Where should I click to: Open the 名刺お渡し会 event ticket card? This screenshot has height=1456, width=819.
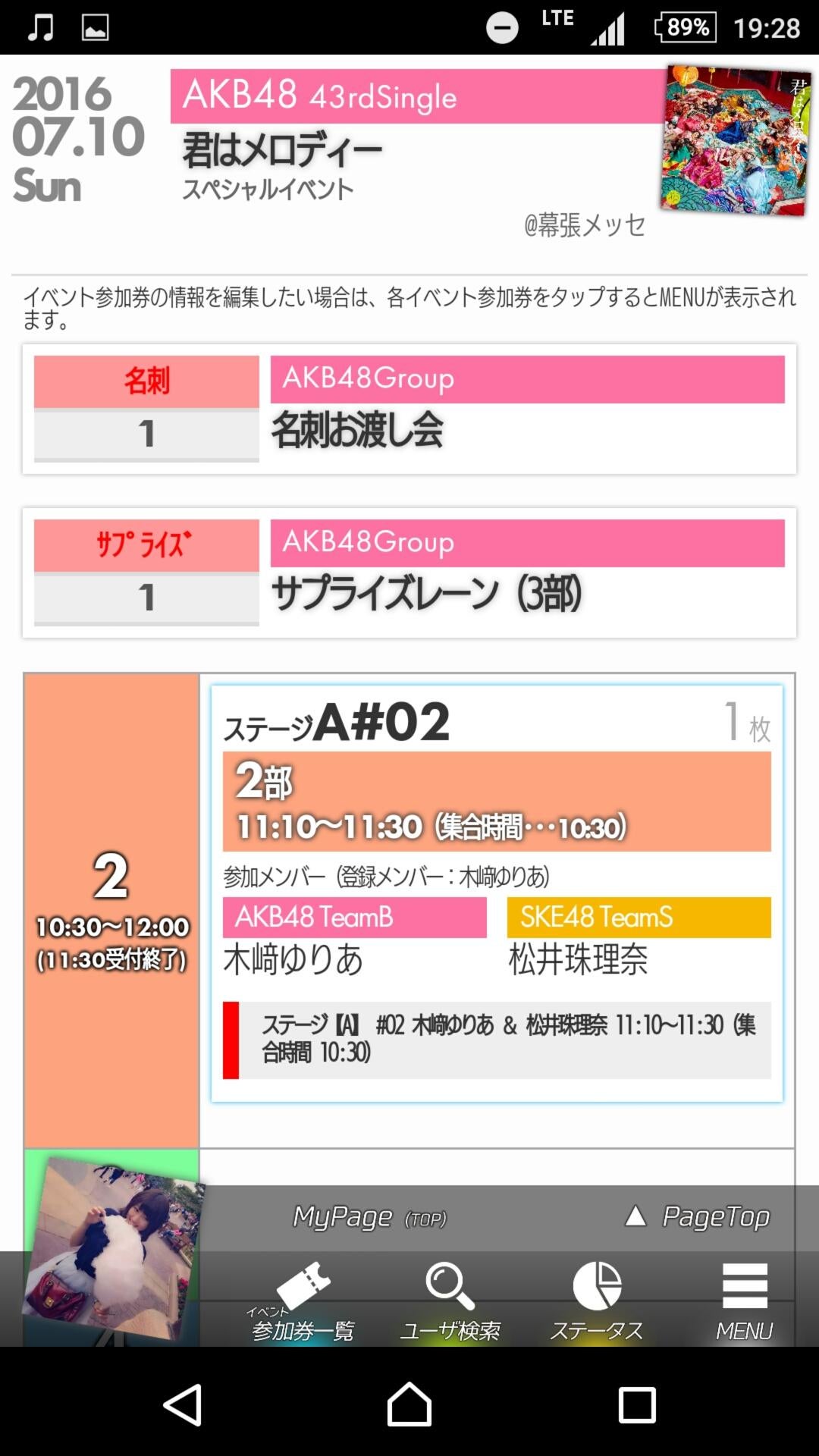409,409
